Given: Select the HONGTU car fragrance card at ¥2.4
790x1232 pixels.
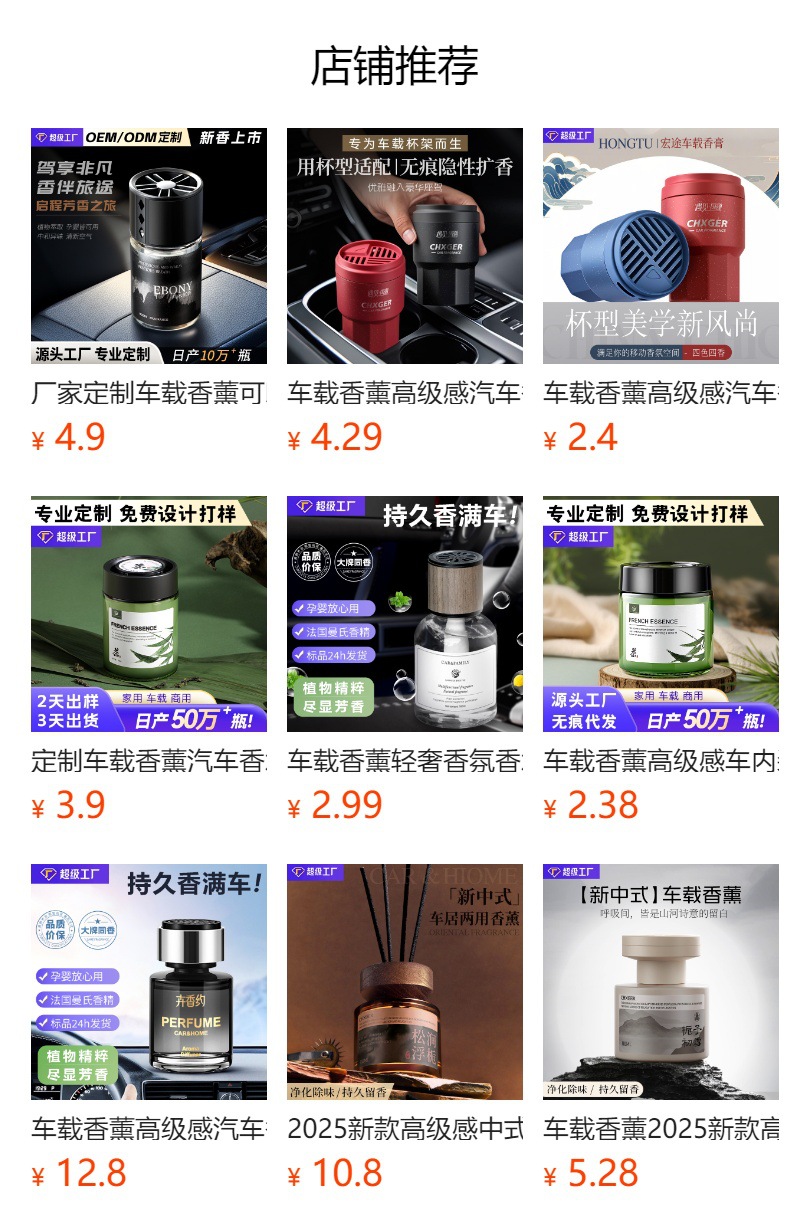Looking at the screenshot, I should point(661,246).
